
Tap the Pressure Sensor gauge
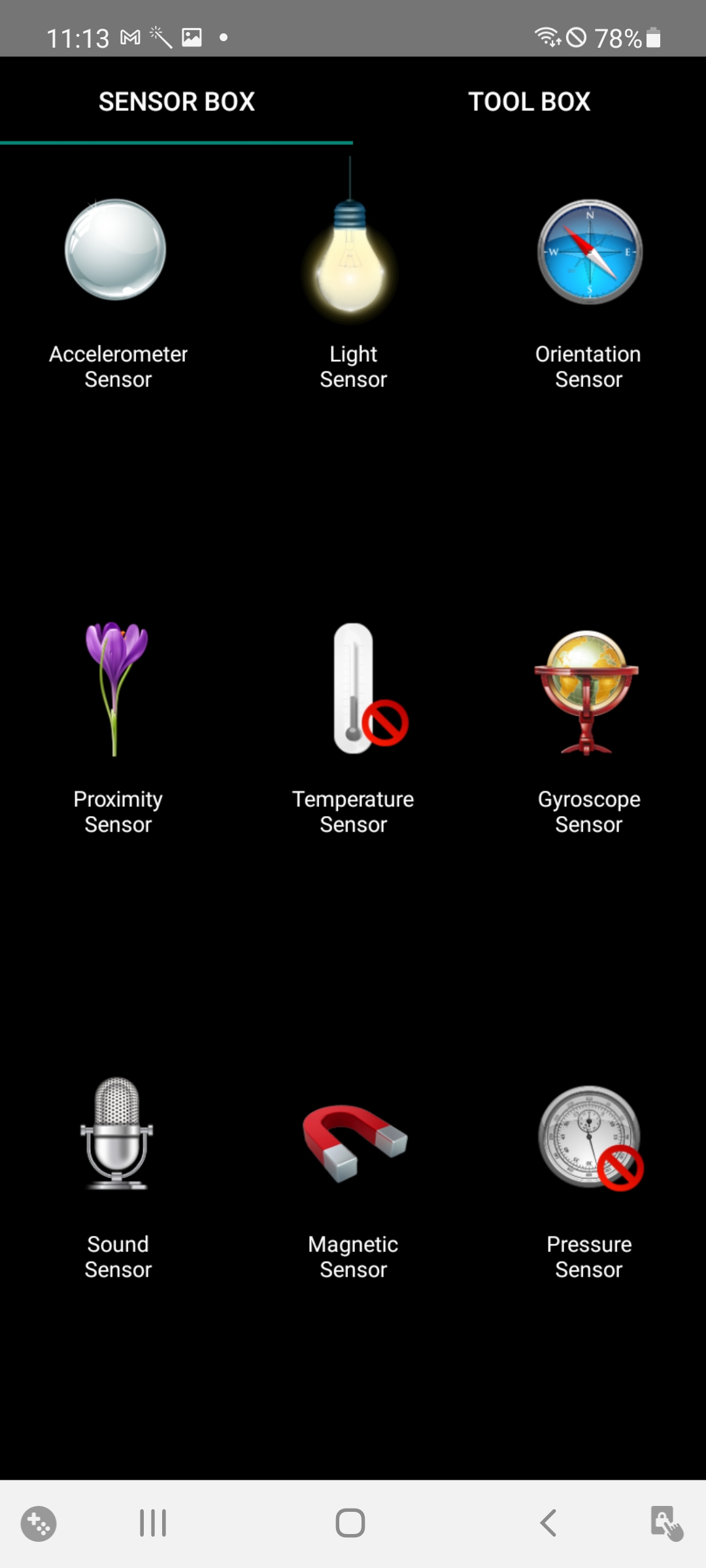coord(590,1138)
